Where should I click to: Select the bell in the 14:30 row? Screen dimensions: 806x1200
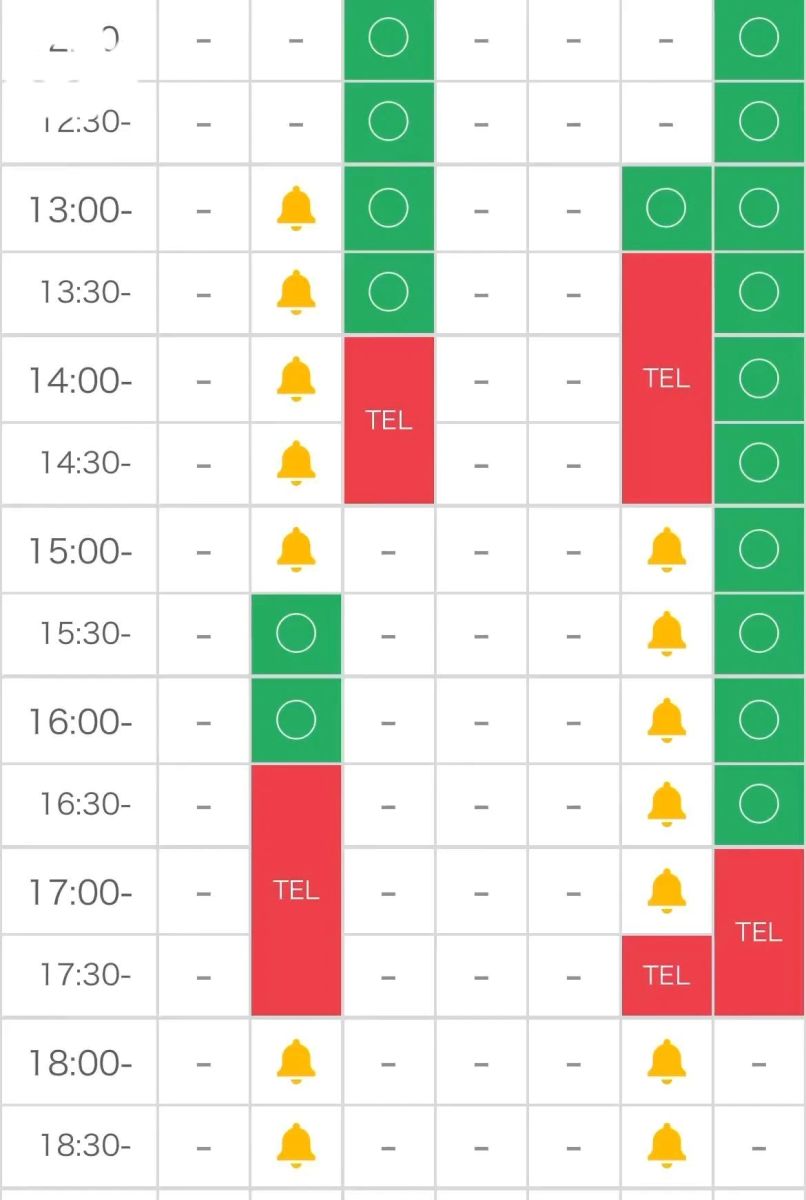[x=296, y=462]
